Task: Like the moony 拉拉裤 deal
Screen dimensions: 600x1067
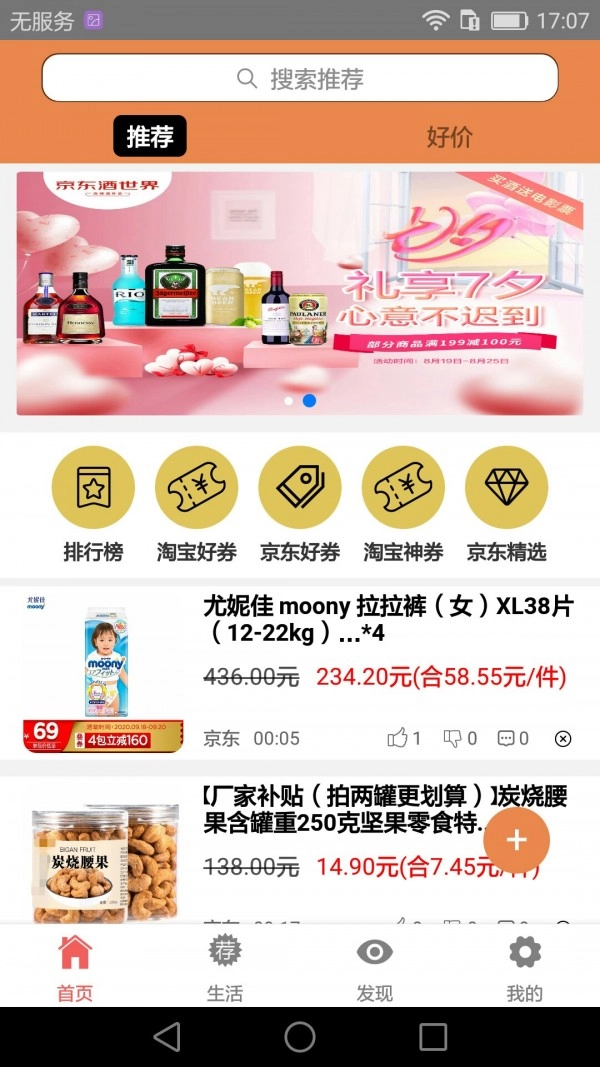Action: pyautogui.click(x=403, y=739)
